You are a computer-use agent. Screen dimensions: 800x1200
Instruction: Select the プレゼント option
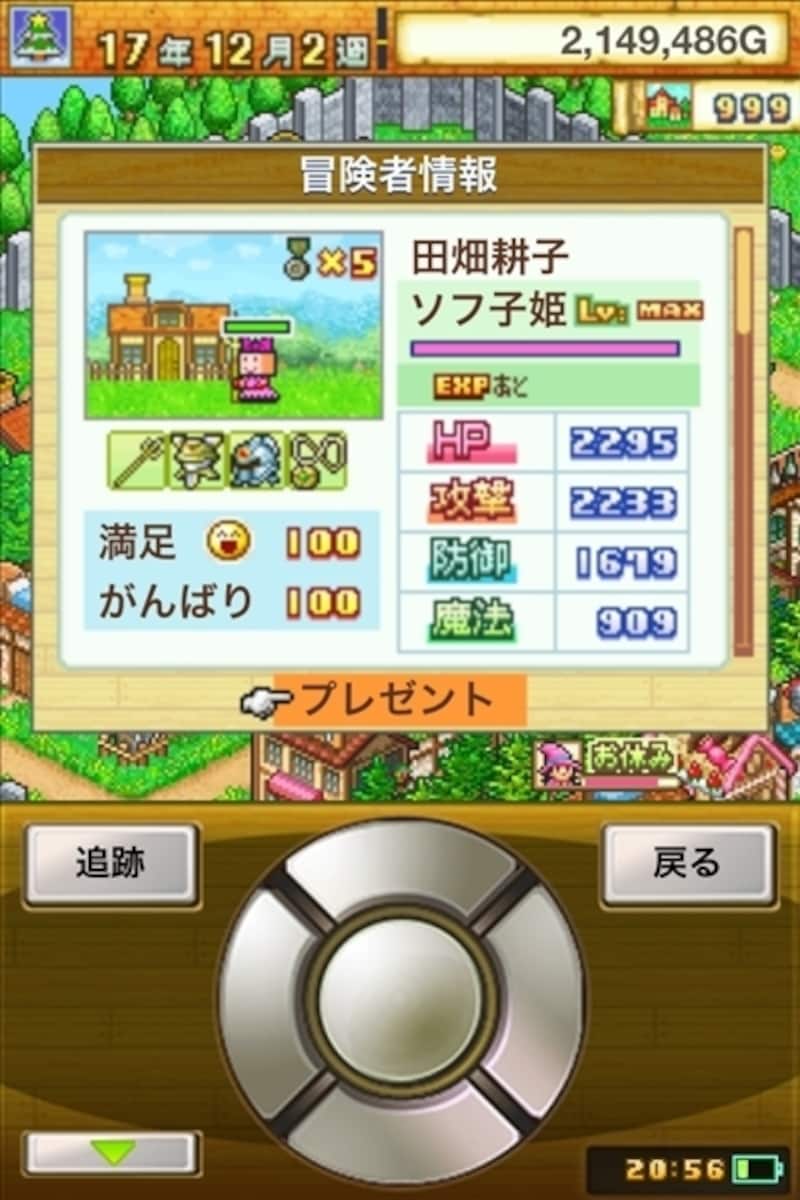coord(399,700)
